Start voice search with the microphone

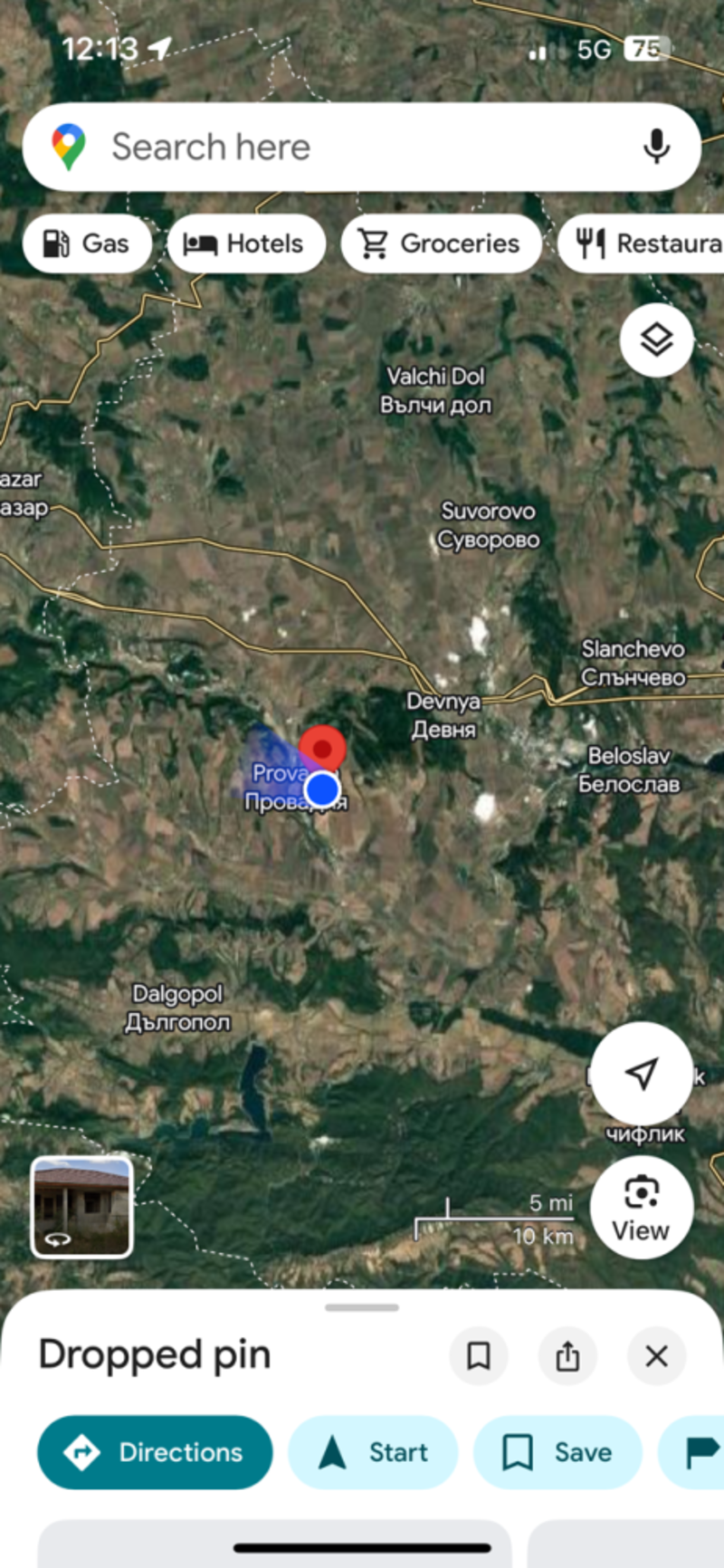[656, 147]
